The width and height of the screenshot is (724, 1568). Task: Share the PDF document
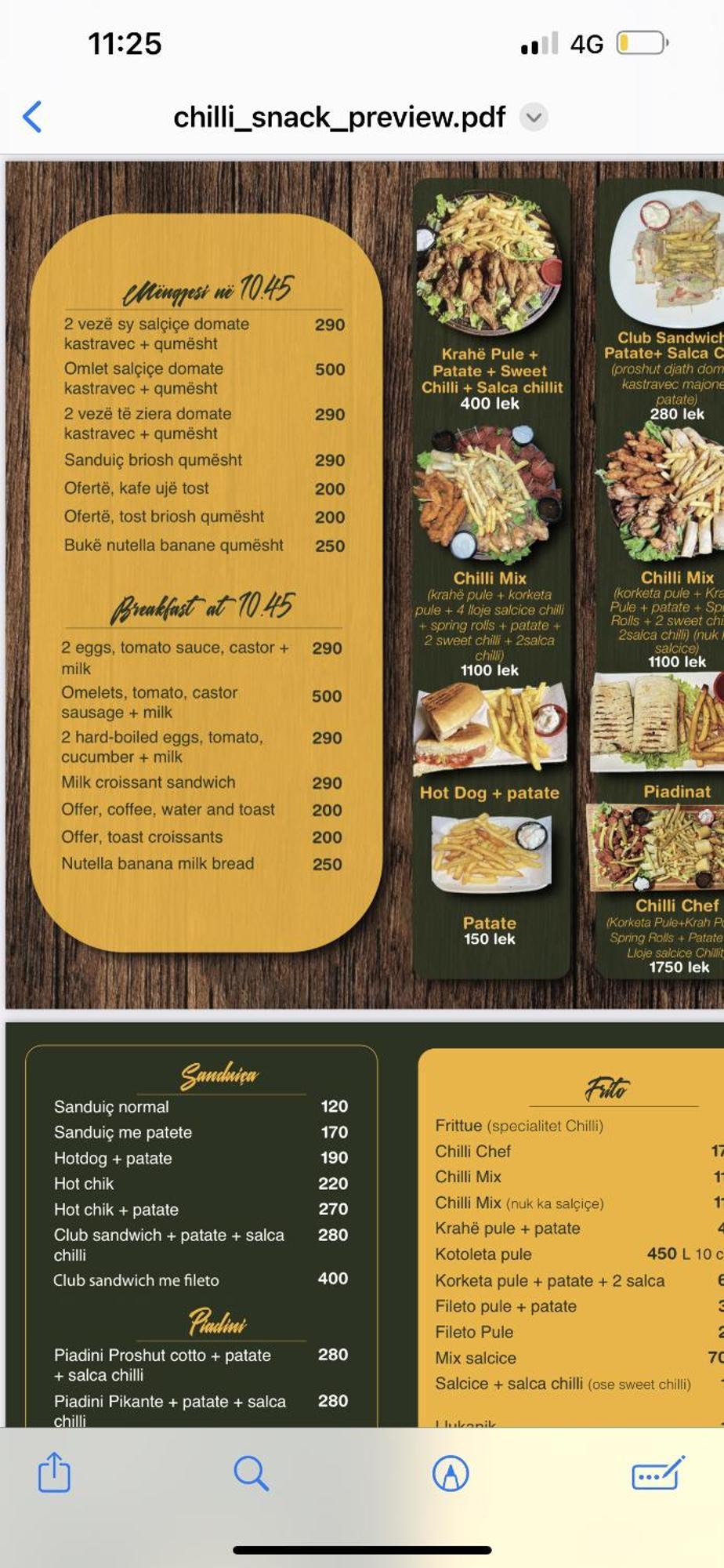(54, 1472)
